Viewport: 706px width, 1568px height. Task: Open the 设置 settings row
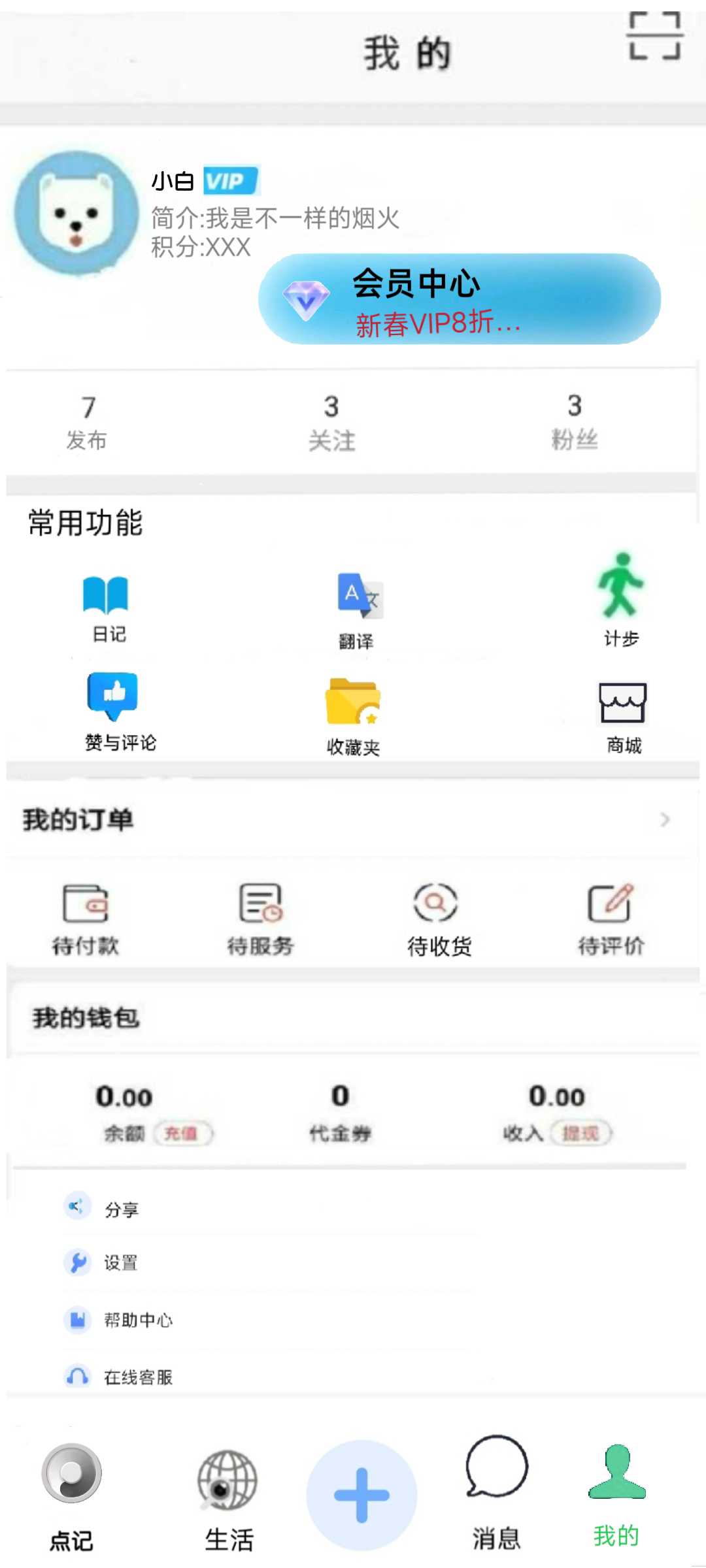coord(121,1263)
